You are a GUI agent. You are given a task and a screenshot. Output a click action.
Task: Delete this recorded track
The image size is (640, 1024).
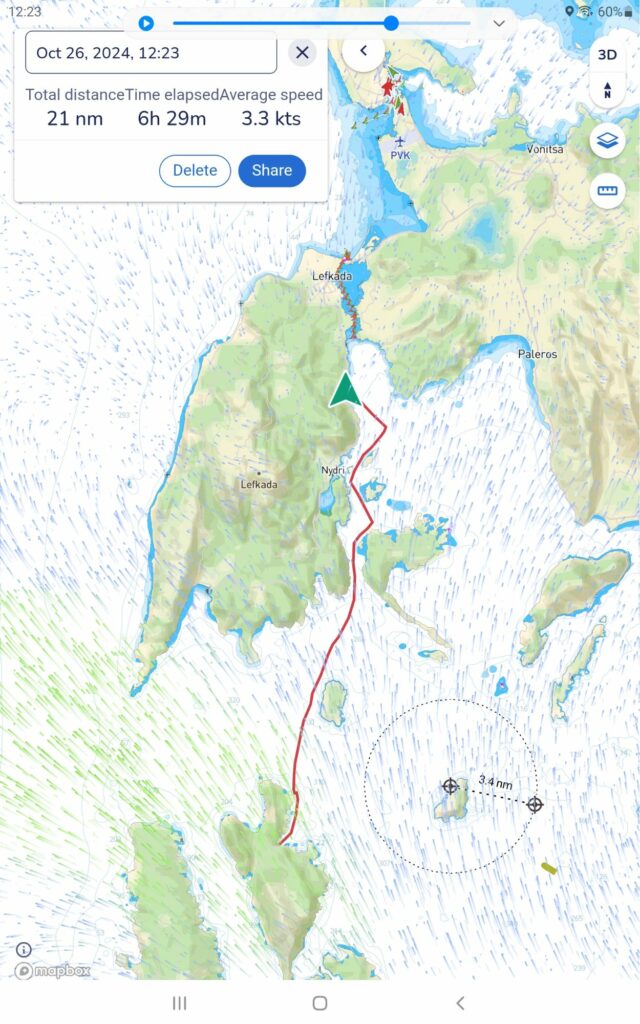(x=194, y=170)
